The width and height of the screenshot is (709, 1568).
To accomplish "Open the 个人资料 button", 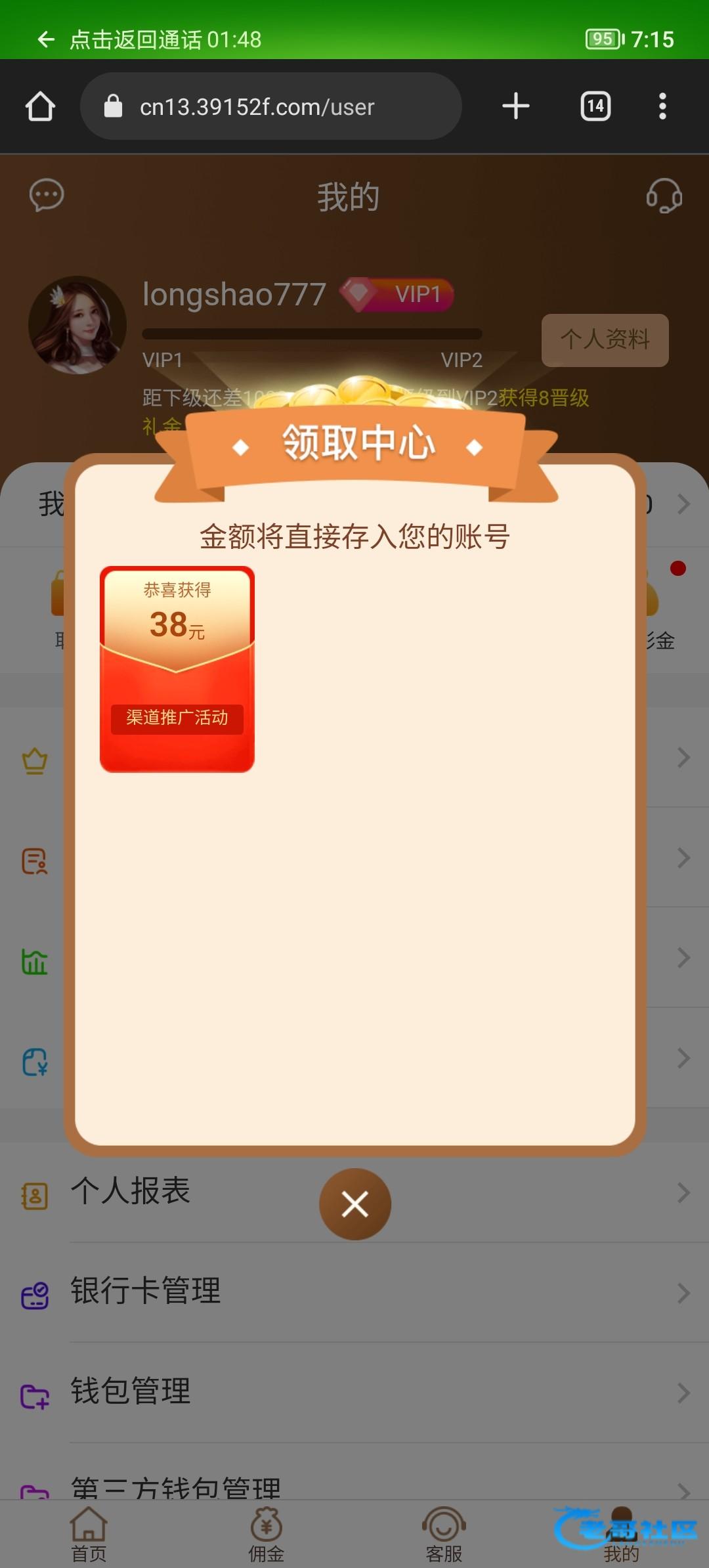I will point(605,339).
